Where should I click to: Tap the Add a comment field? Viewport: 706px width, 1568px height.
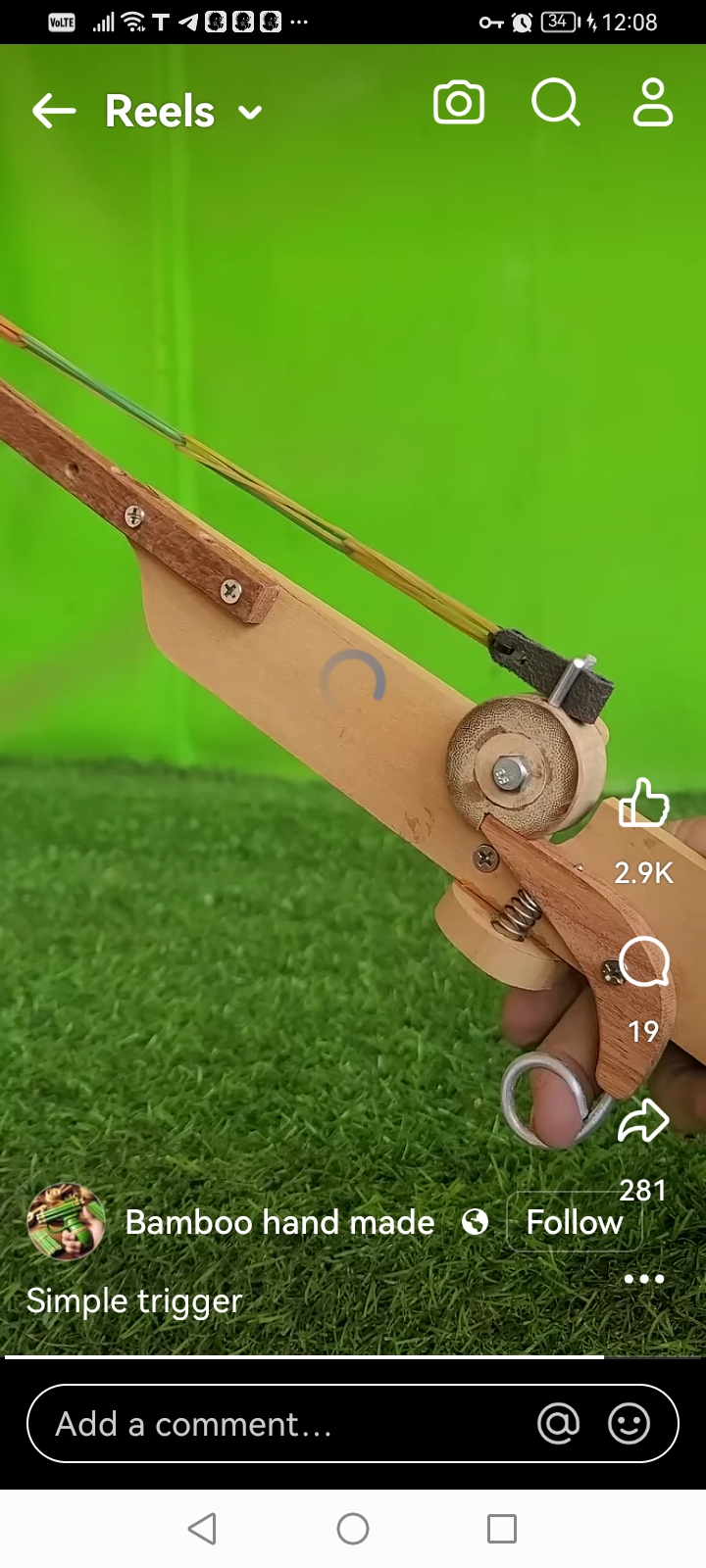284,1424
